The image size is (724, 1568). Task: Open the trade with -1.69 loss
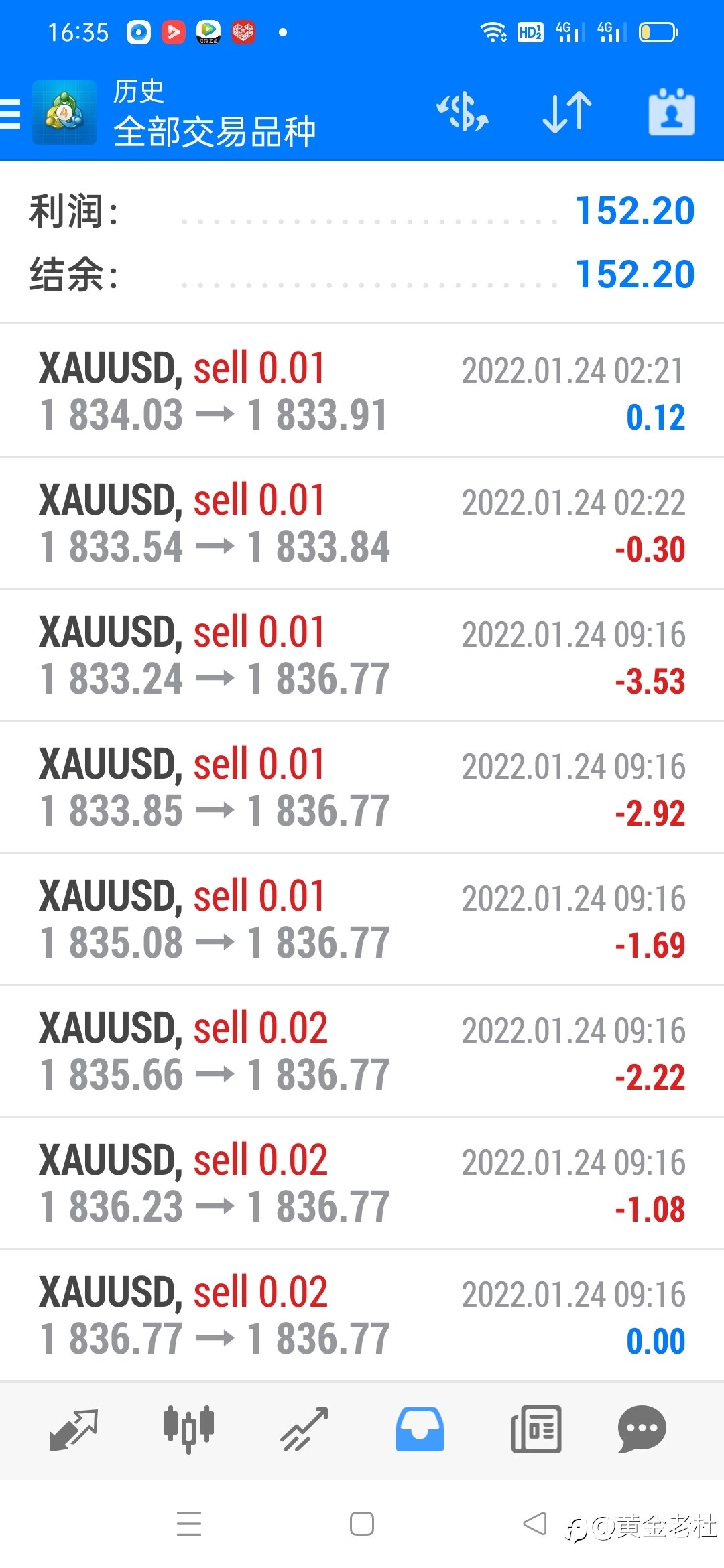[362, 919]
